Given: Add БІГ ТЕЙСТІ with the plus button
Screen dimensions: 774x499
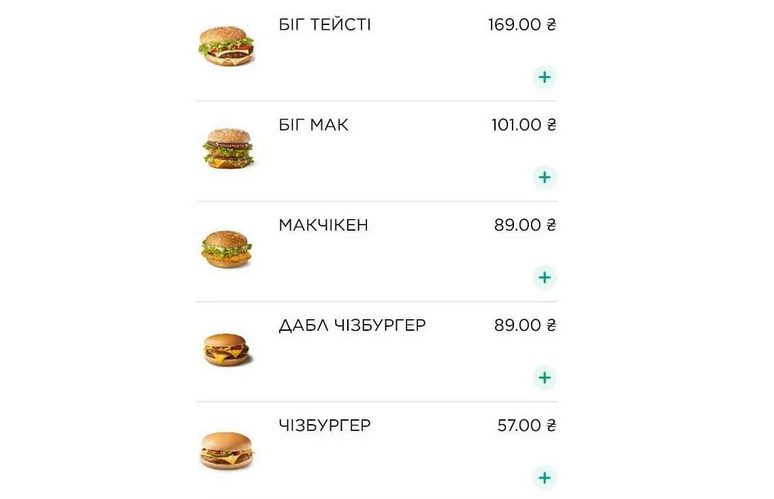Looking at the screenshot, I should 544,77.
